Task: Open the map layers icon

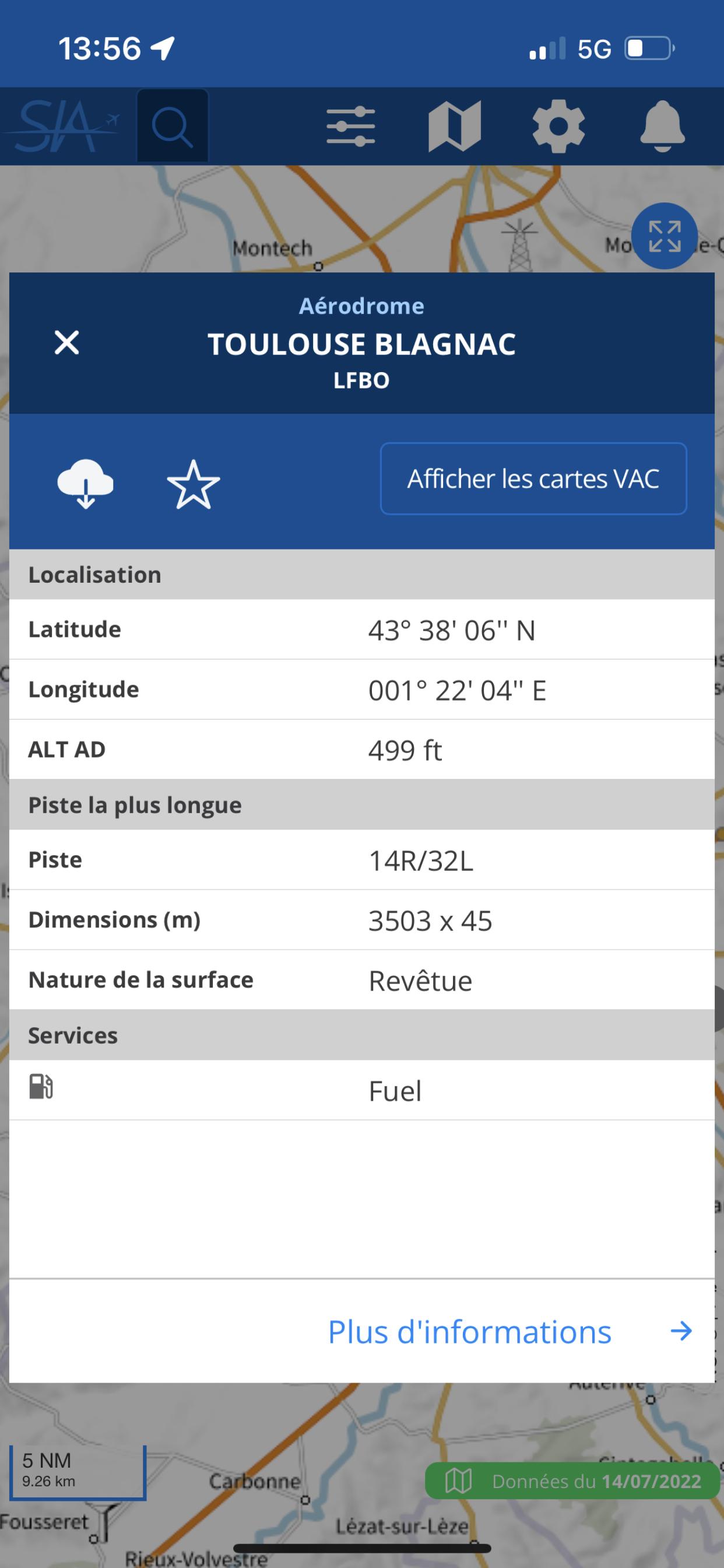Action: click(x=455, y=126)
